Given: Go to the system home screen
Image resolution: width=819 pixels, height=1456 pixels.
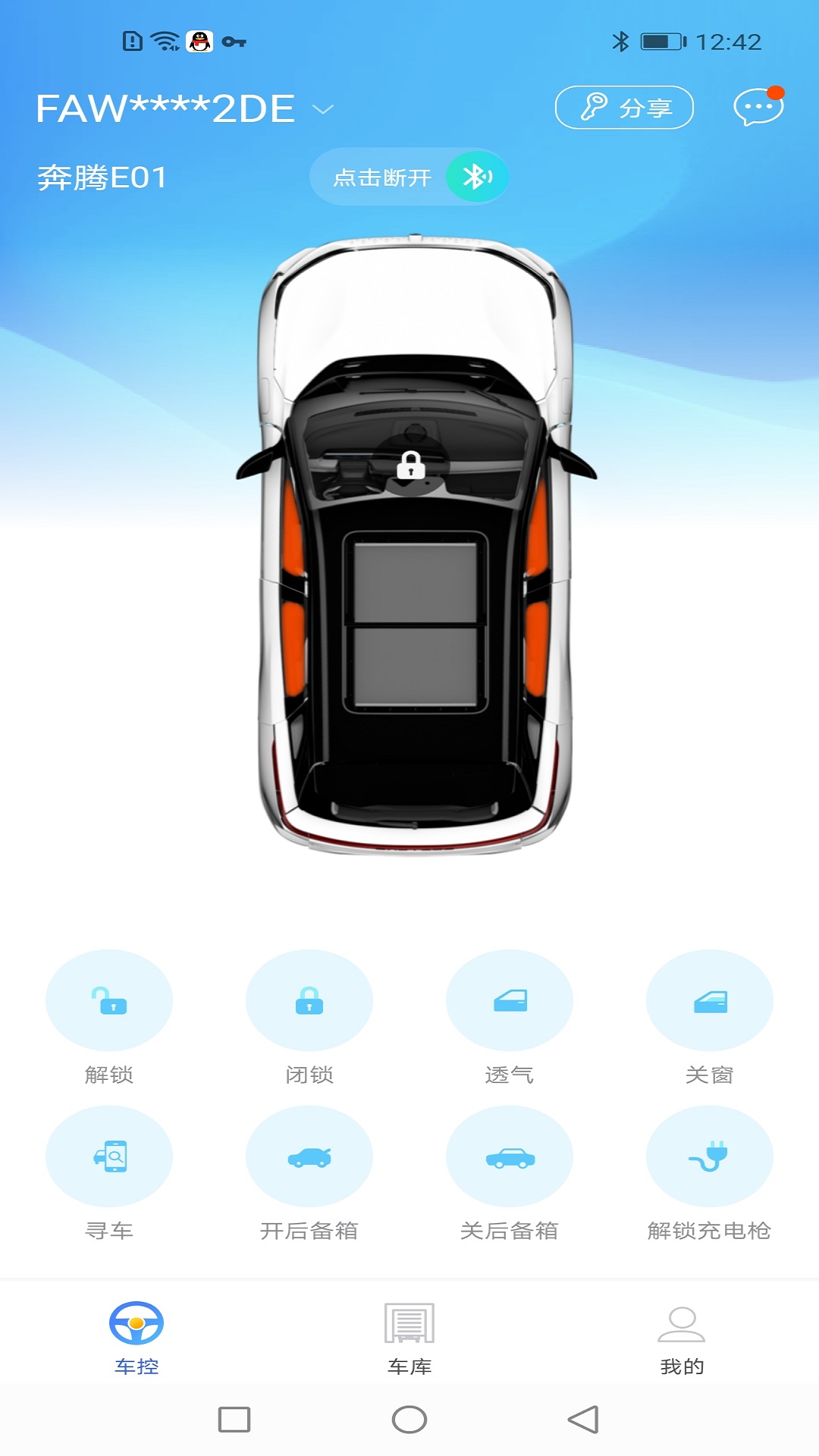Looking at the screenshot, I should (x=409, y=1420).
